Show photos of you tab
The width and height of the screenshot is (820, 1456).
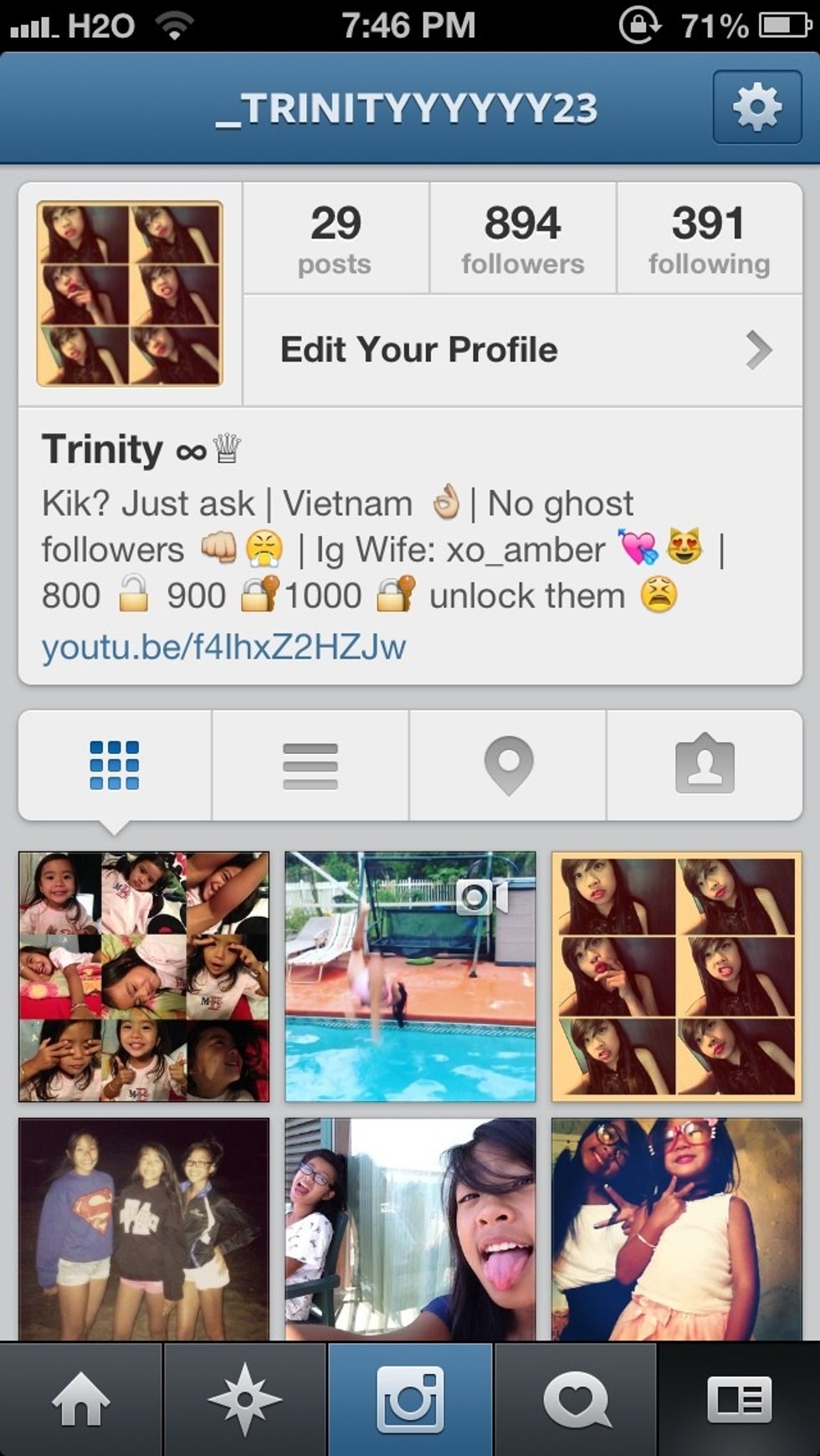click(705, 765)
